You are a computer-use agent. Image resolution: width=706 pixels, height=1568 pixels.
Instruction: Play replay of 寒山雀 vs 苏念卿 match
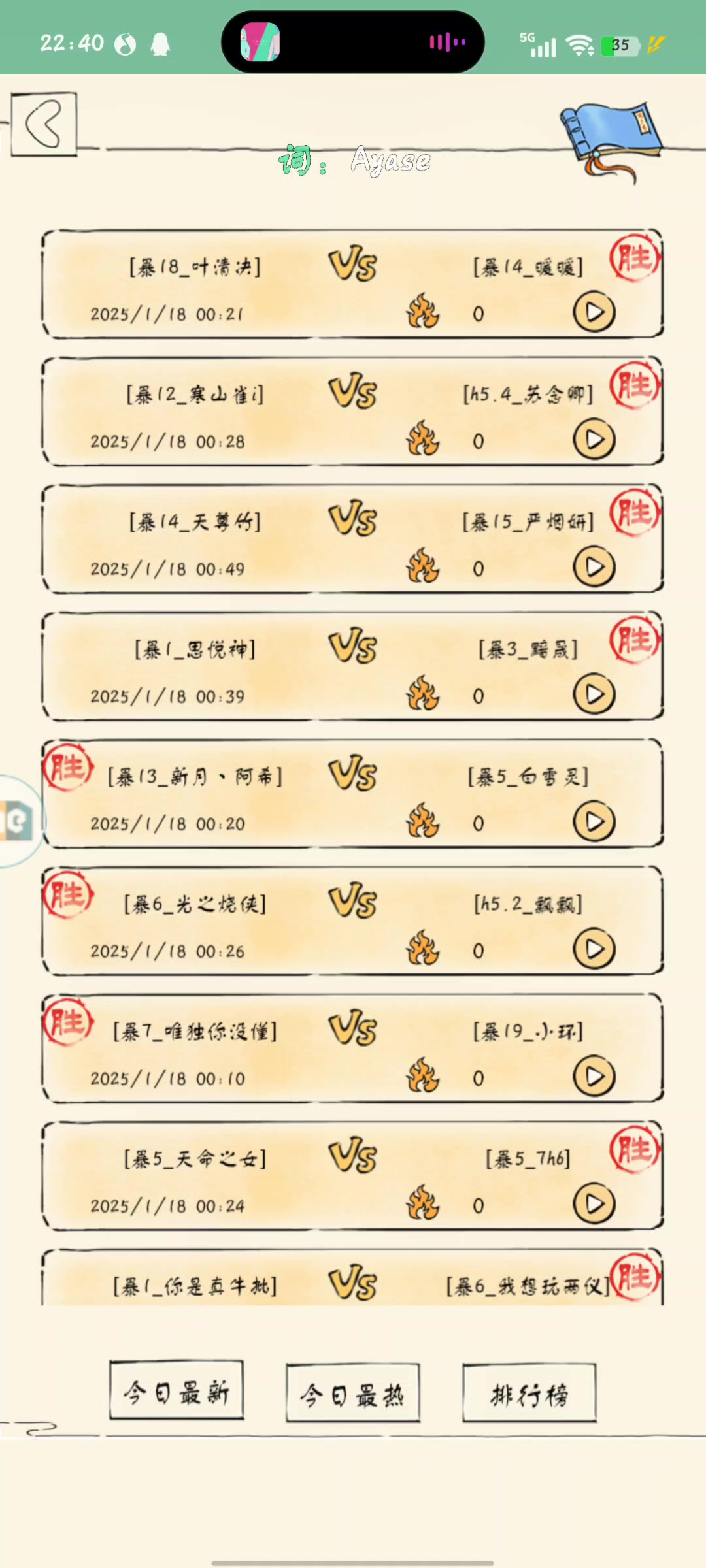pos(594,440)
